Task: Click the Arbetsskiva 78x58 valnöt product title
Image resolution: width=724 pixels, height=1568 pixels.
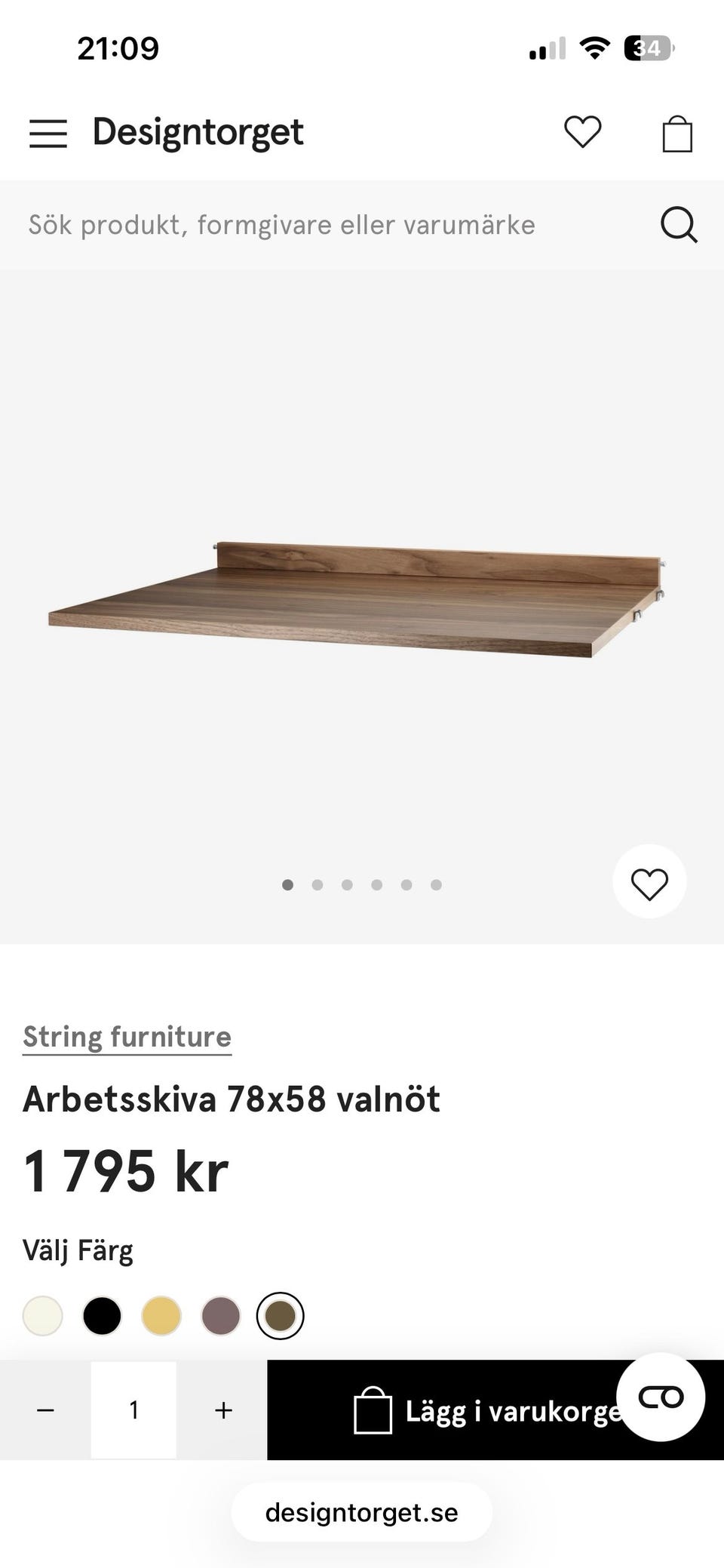Action: [x=232, y=1099]
